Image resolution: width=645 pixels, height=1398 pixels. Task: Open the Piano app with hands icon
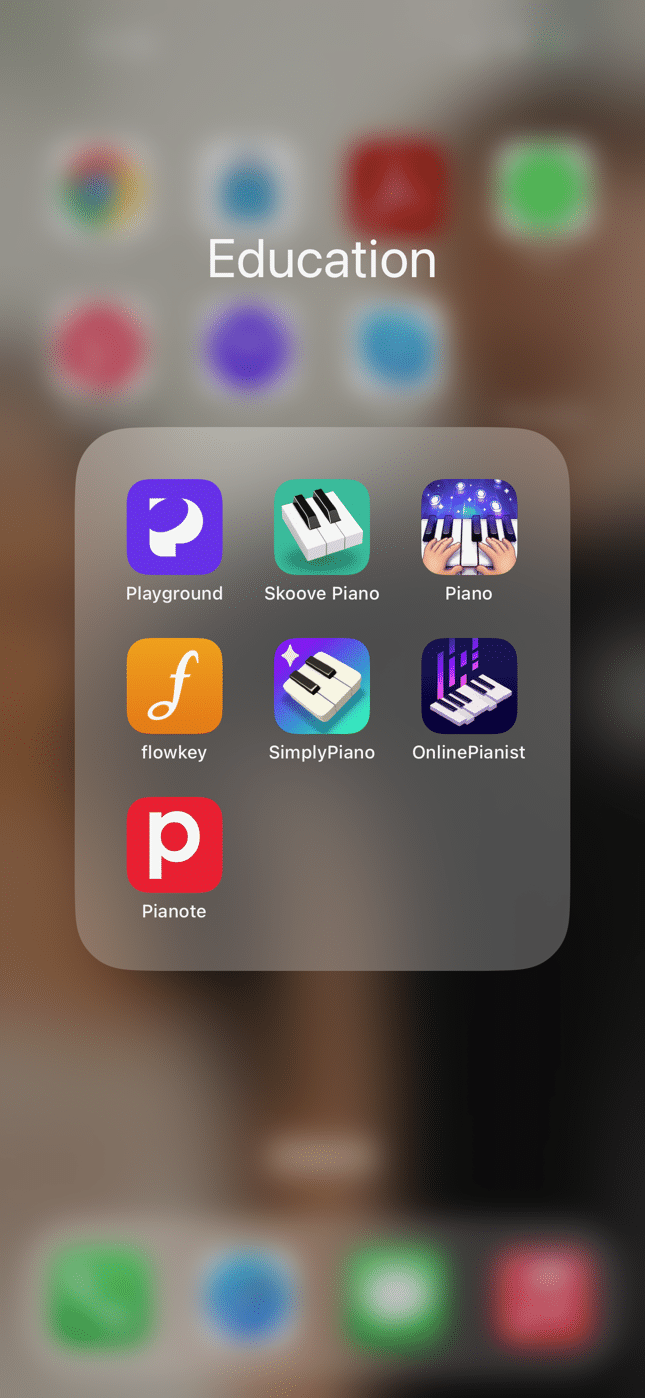coord(469,527)
